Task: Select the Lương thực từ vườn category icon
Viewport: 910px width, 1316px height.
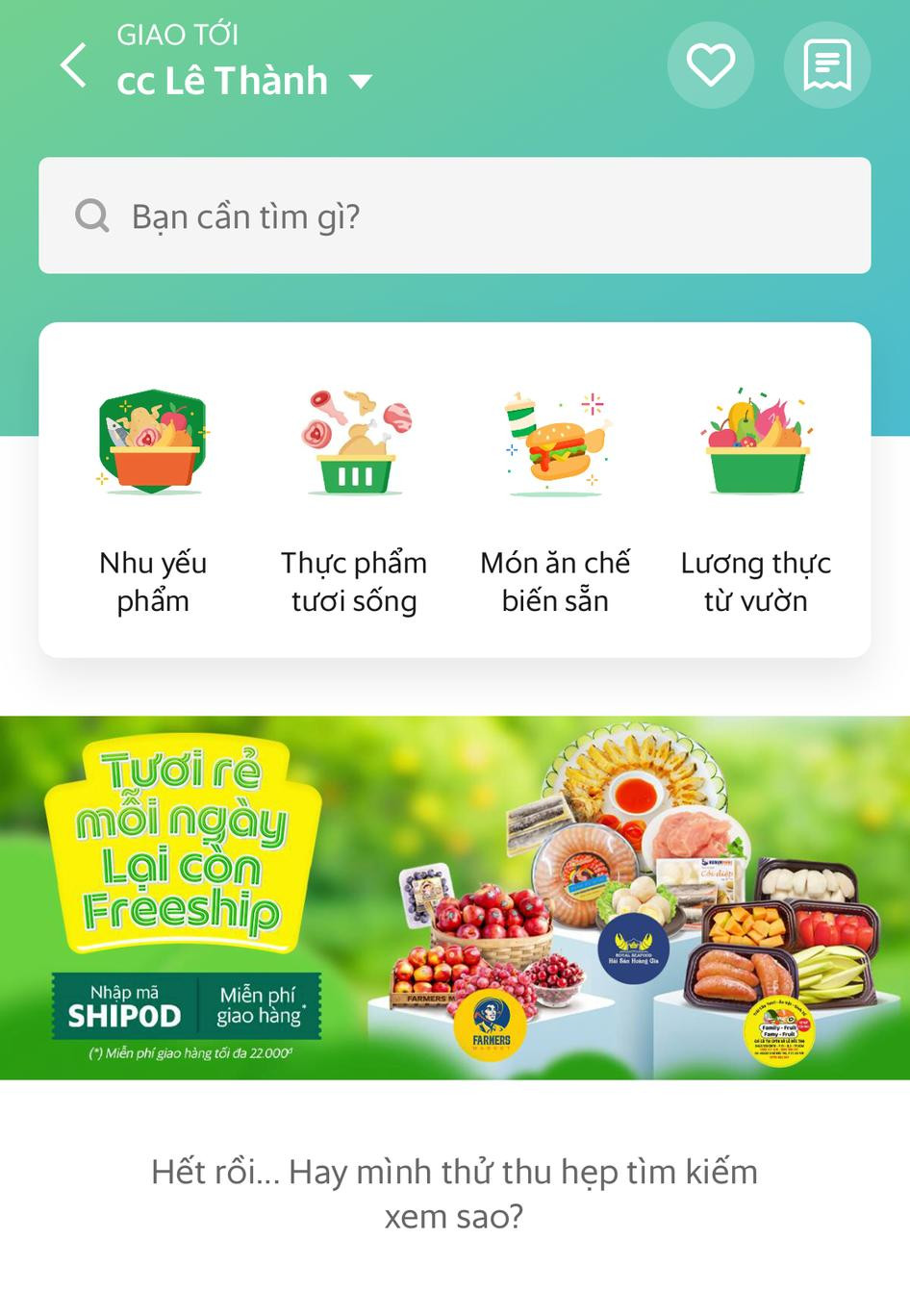Action: pyautogui.click(x=756, y=441)
